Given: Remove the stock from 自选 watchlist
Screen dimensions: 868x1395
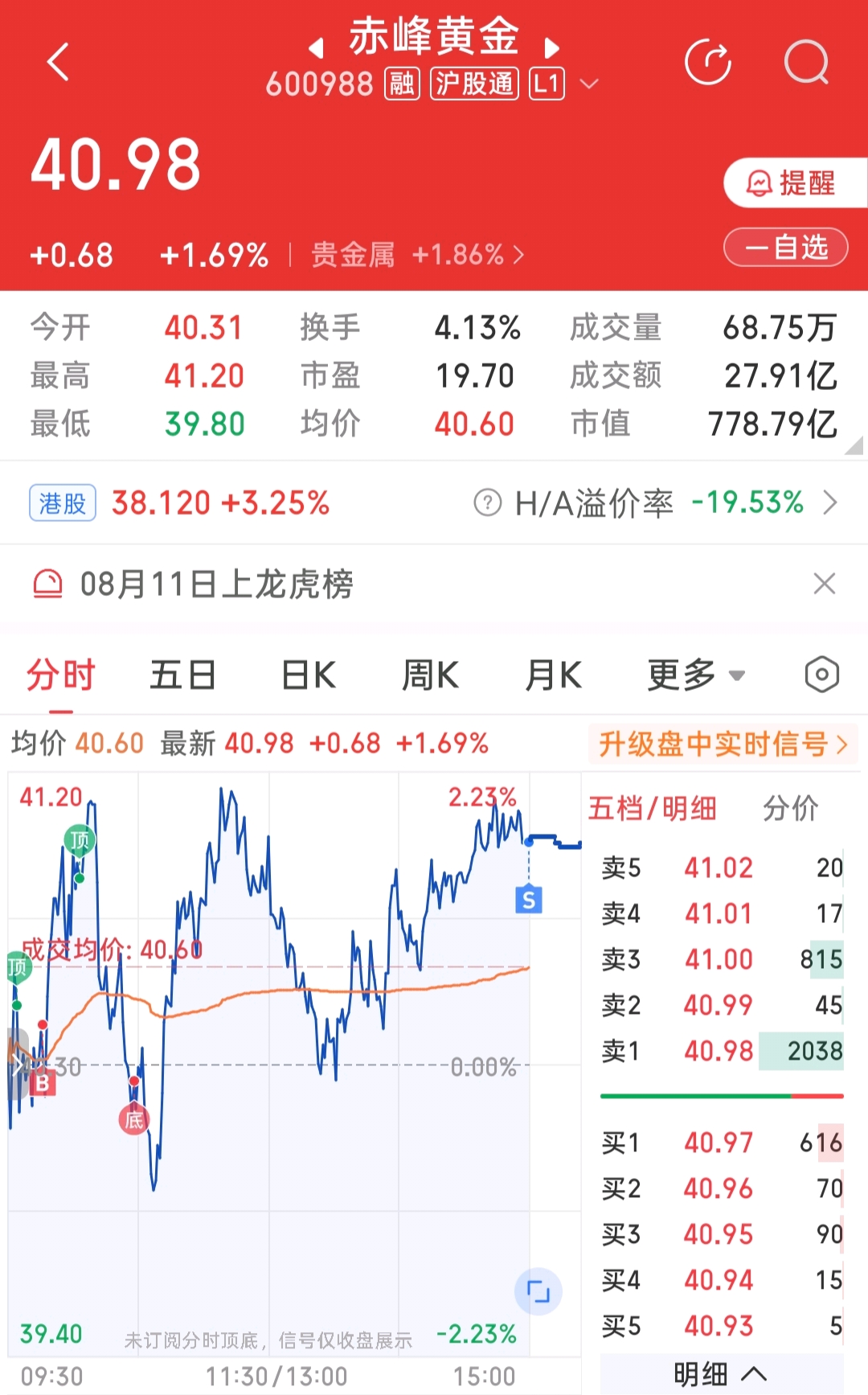Looking at the screenshot, I should pos(786,247).
